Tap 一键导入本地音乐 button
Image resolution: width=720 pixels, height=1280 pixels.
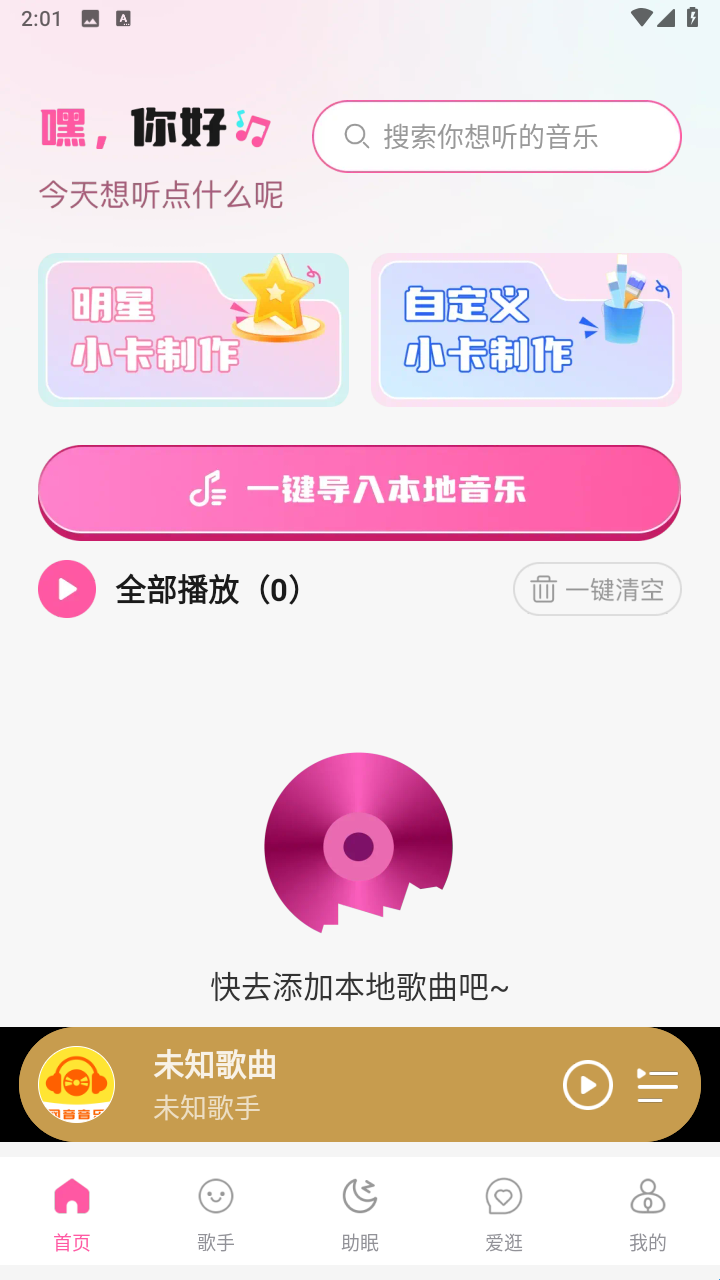pyautogui.click(x=360, y=491)
